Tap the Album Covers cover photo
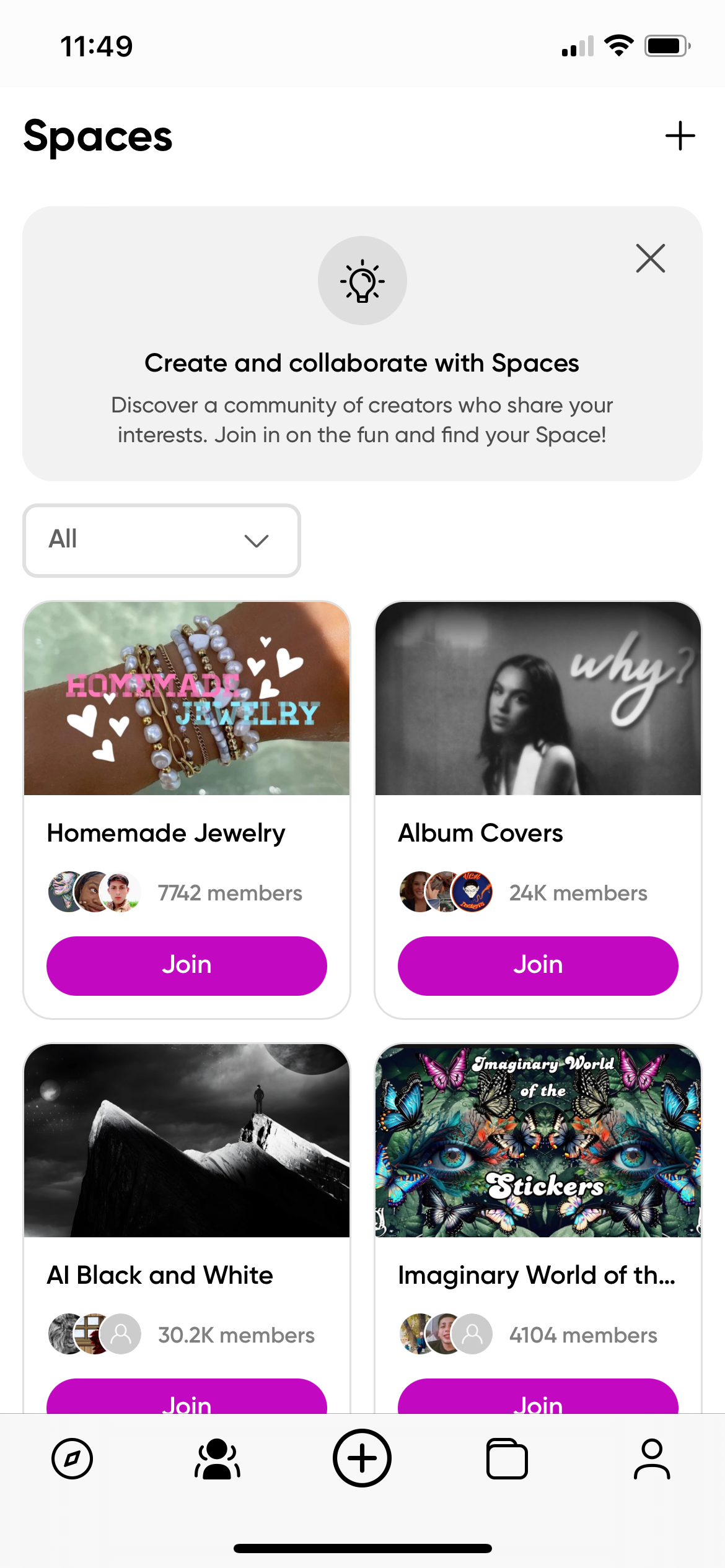Image resolution: width=725 pixels, height=1568 pixels. point(537,699)
